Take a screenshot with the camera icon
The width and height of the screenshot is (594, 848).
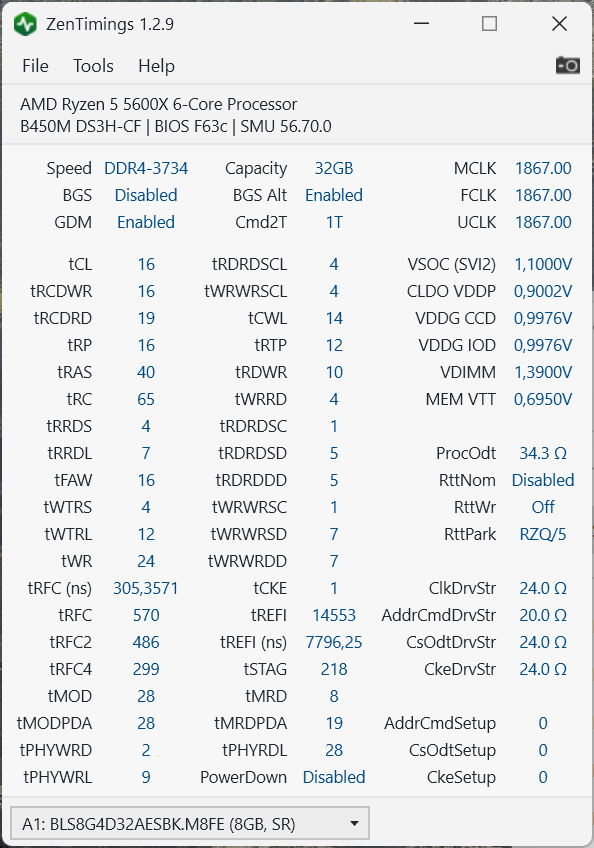tap(567, 65)
